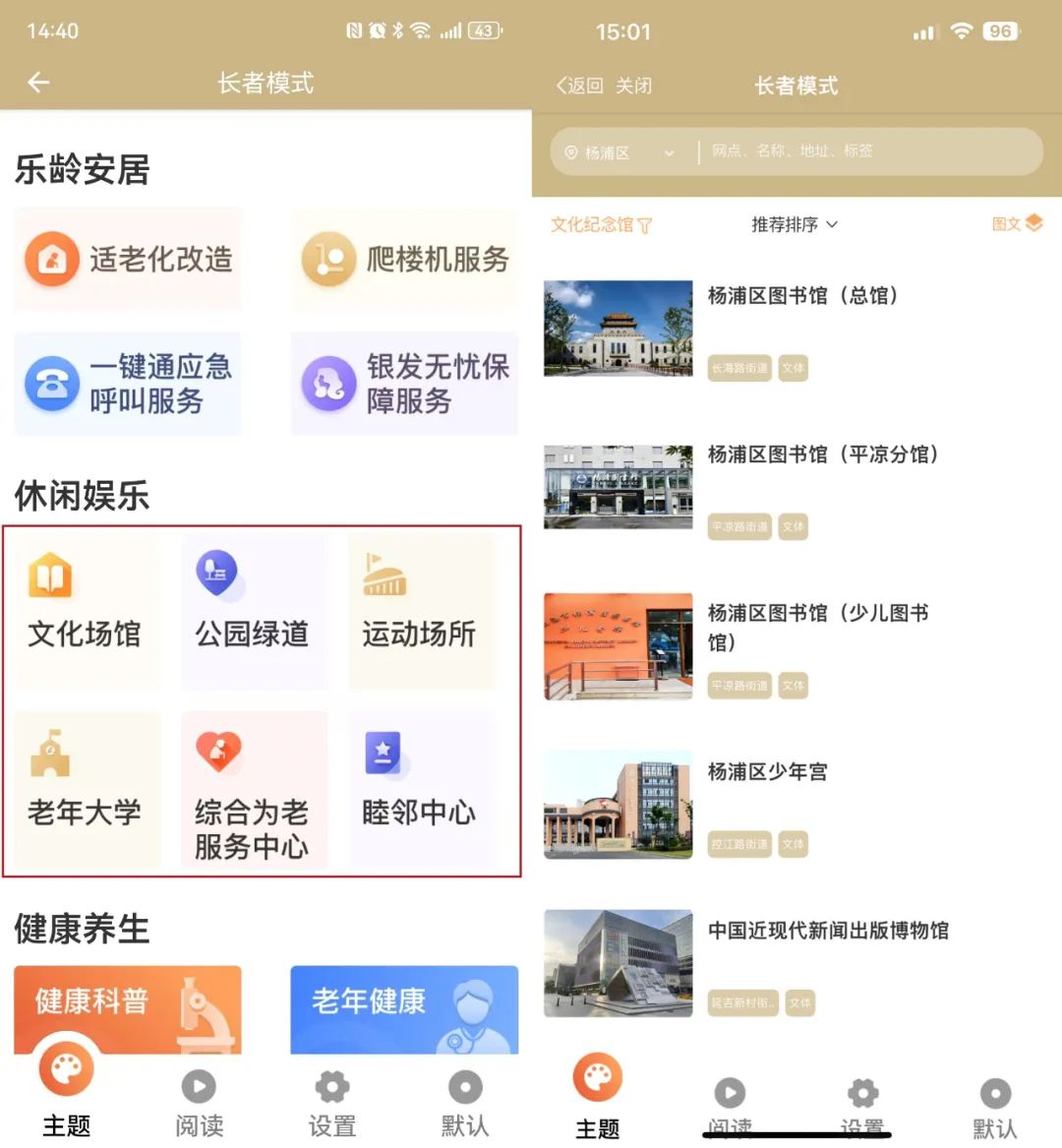This screenshot has height=1148, width=1062.
Task: Open the 文化纪念馆 filter
Action: (x=601, y=225)
